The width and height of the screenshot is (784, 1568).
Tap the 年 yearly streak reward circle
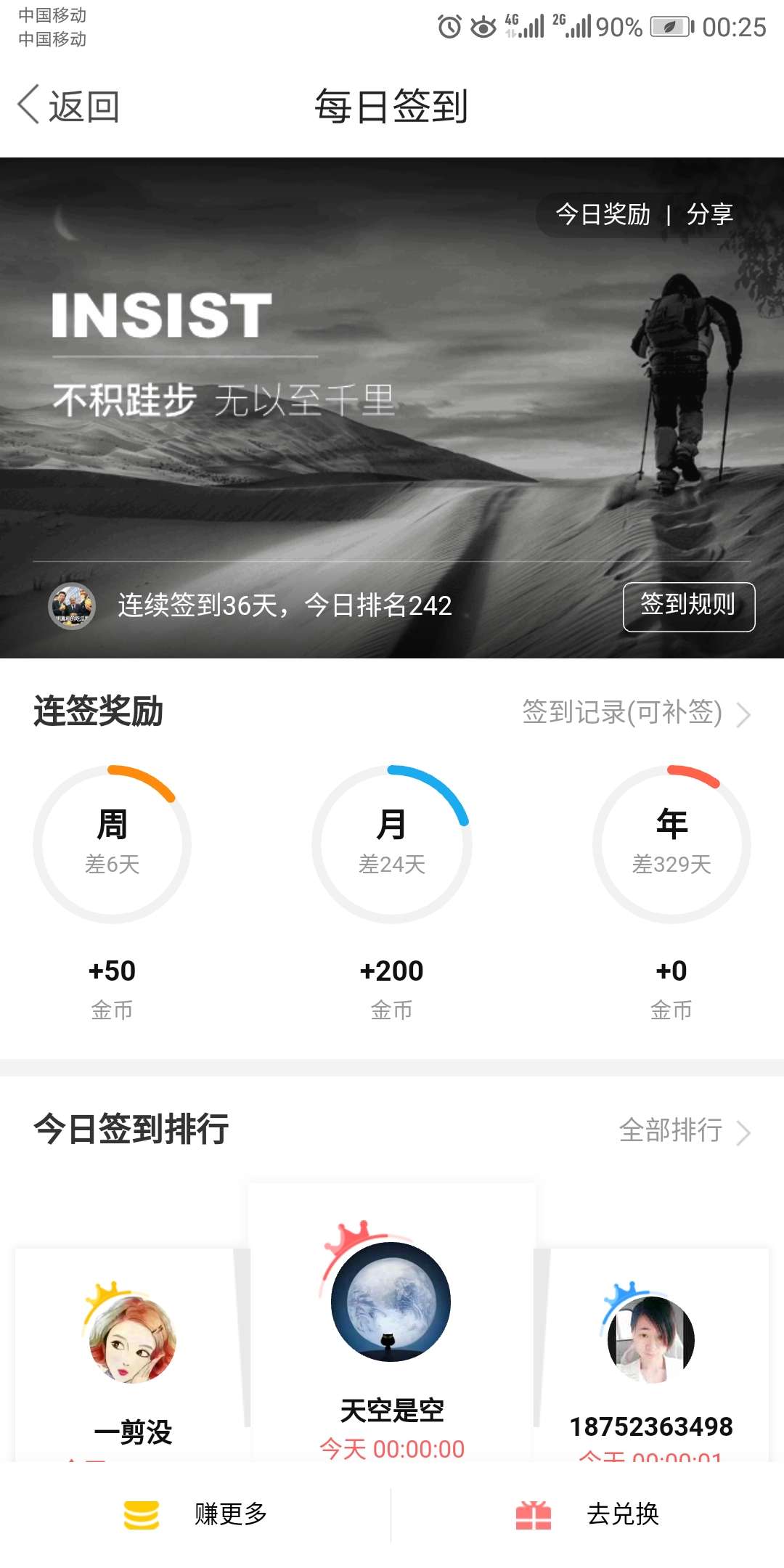tap(671, 844)
